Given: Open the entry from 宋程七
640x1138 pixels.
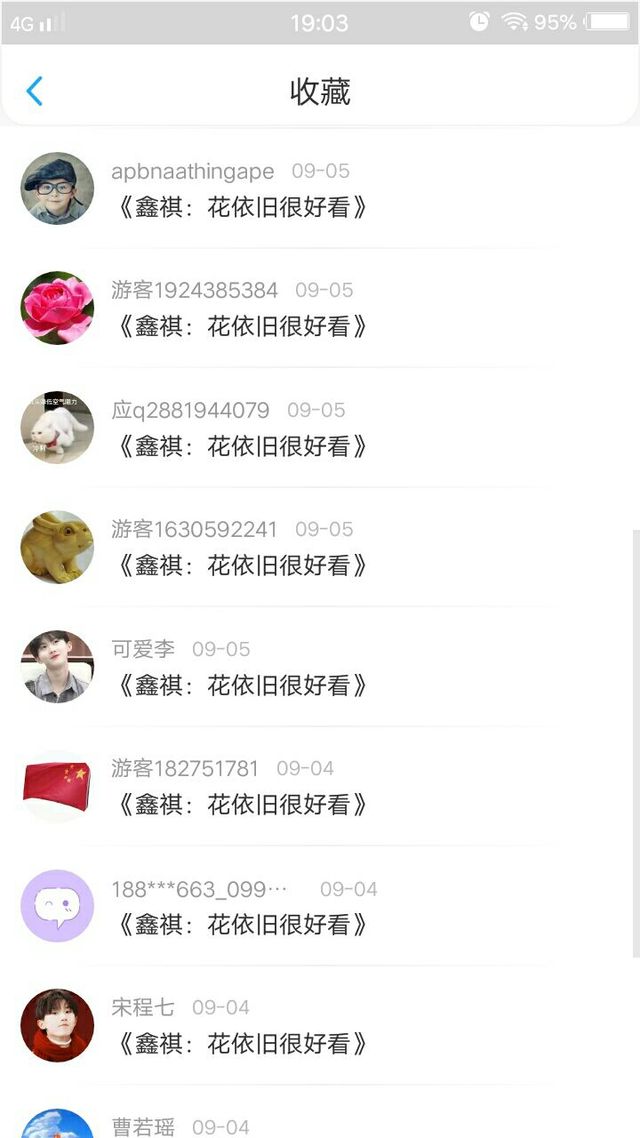Looking at the screenshot, I should tap(240, 1044).
